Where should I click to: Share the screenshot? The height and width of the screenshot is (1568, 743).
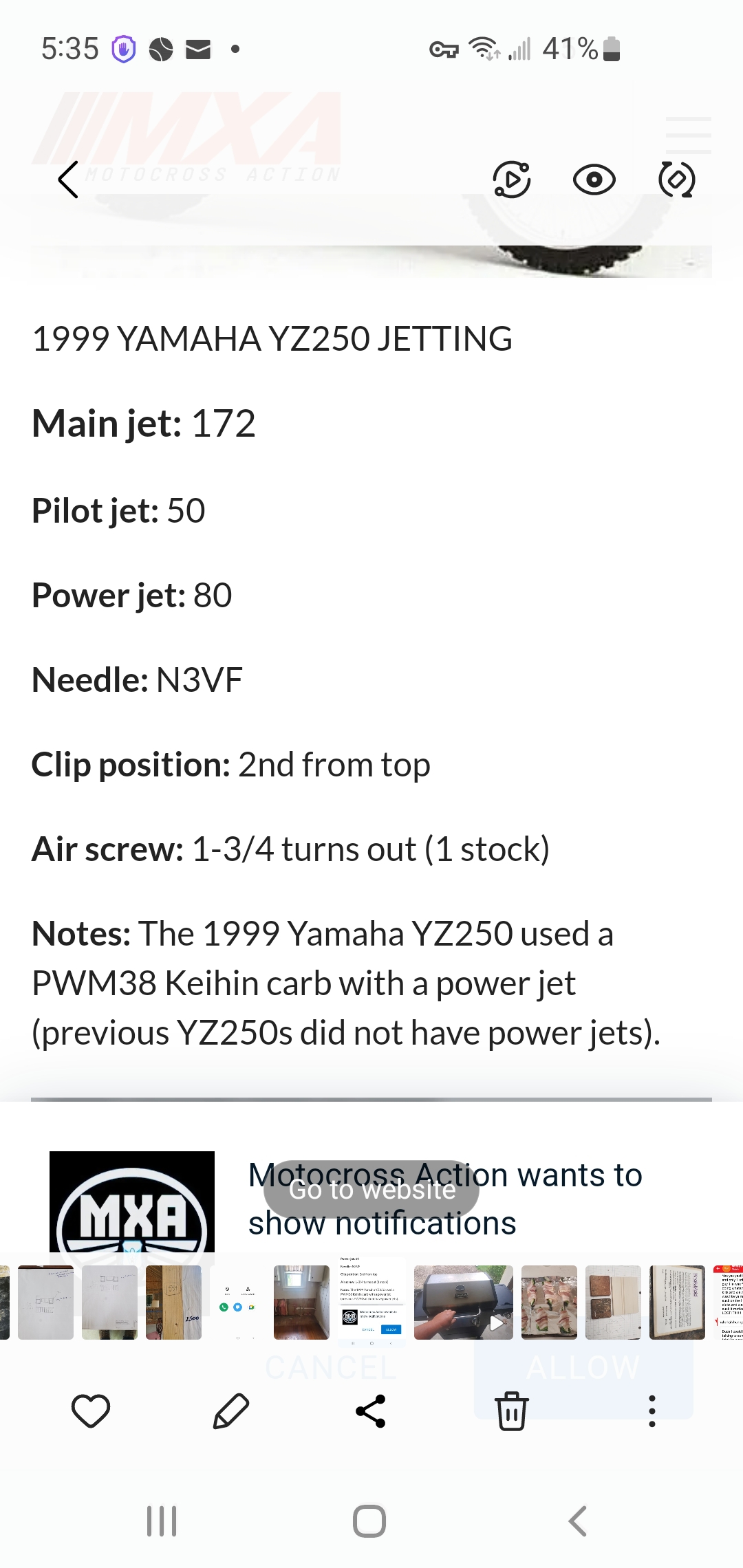click(370, 1411)
